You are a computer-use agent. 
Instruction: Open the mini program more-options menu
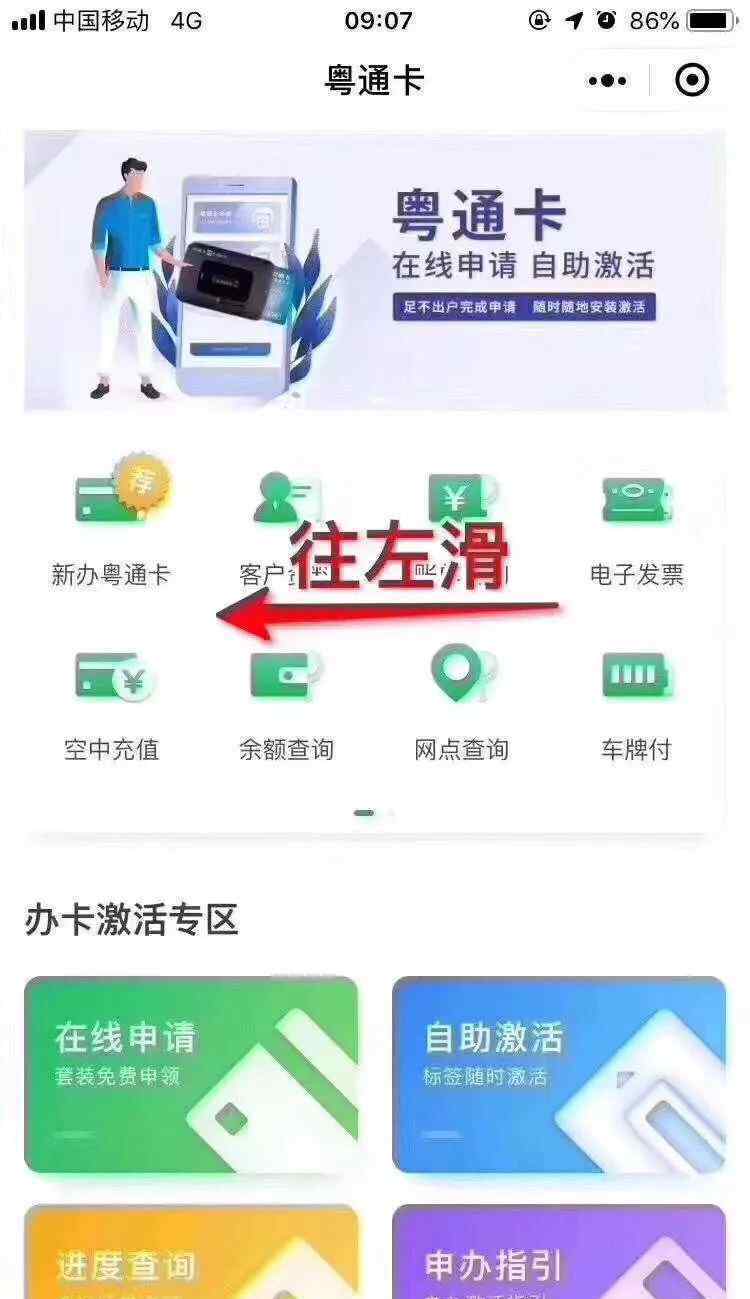point(608,81)
